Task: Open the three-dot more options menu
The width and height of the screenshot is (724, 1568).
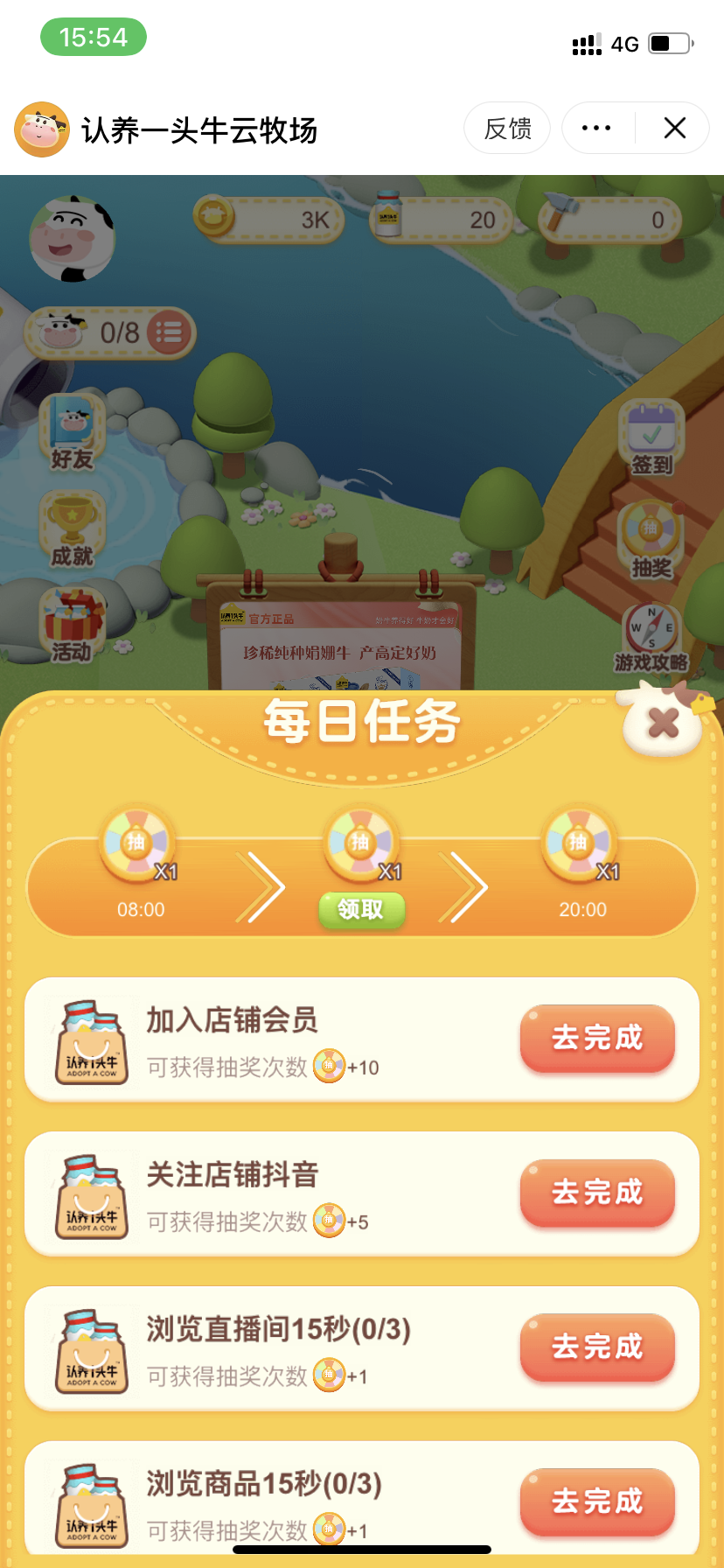Action: pos(596,129)
